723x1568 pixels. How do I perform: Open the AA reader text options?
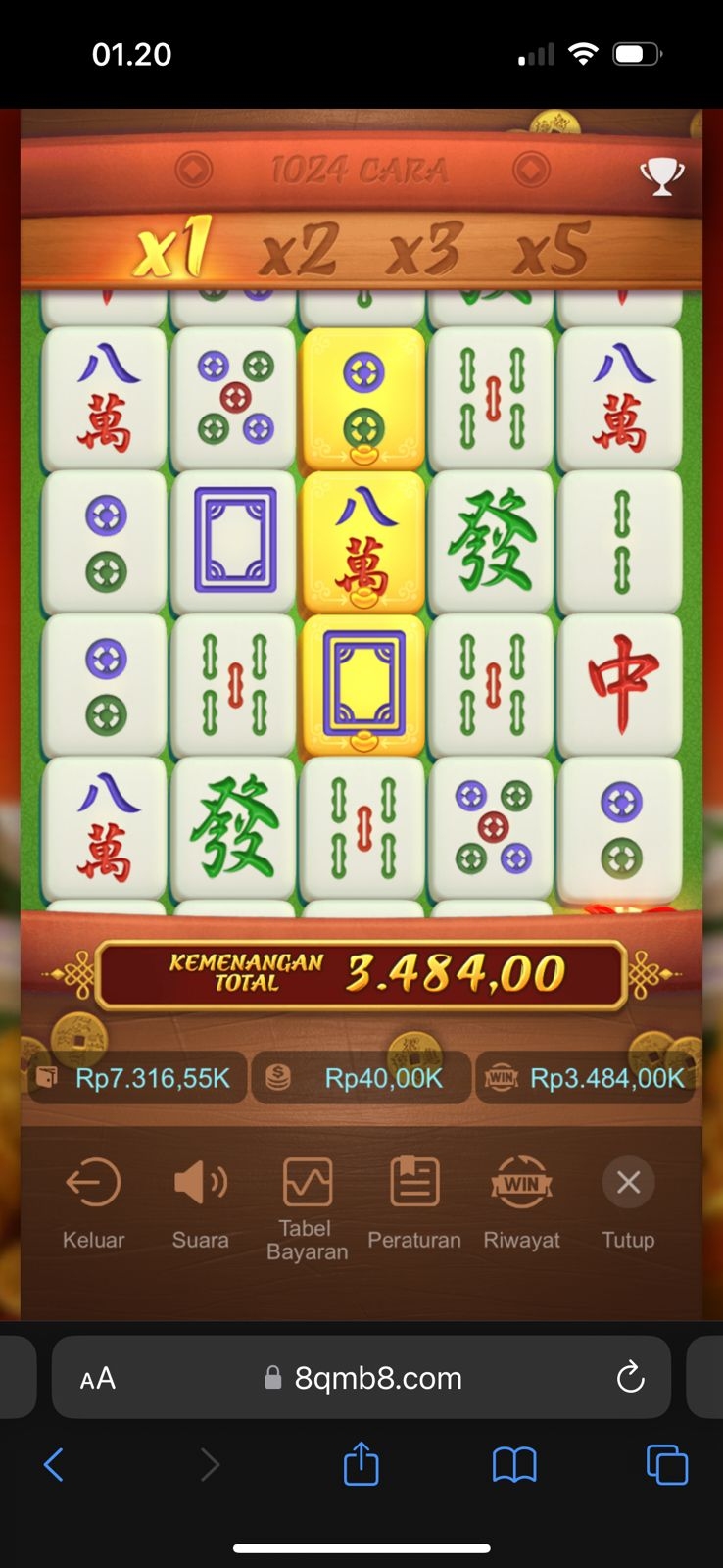tap(98, 1378)
